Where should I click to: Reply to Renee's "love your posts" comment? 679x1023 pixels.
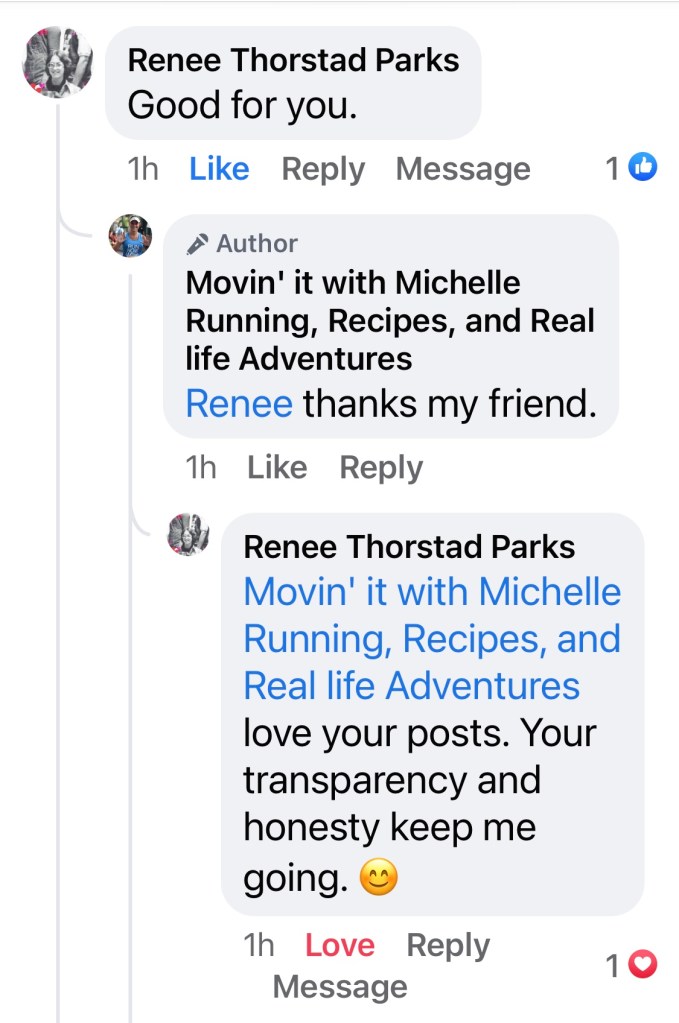point(448,945)
